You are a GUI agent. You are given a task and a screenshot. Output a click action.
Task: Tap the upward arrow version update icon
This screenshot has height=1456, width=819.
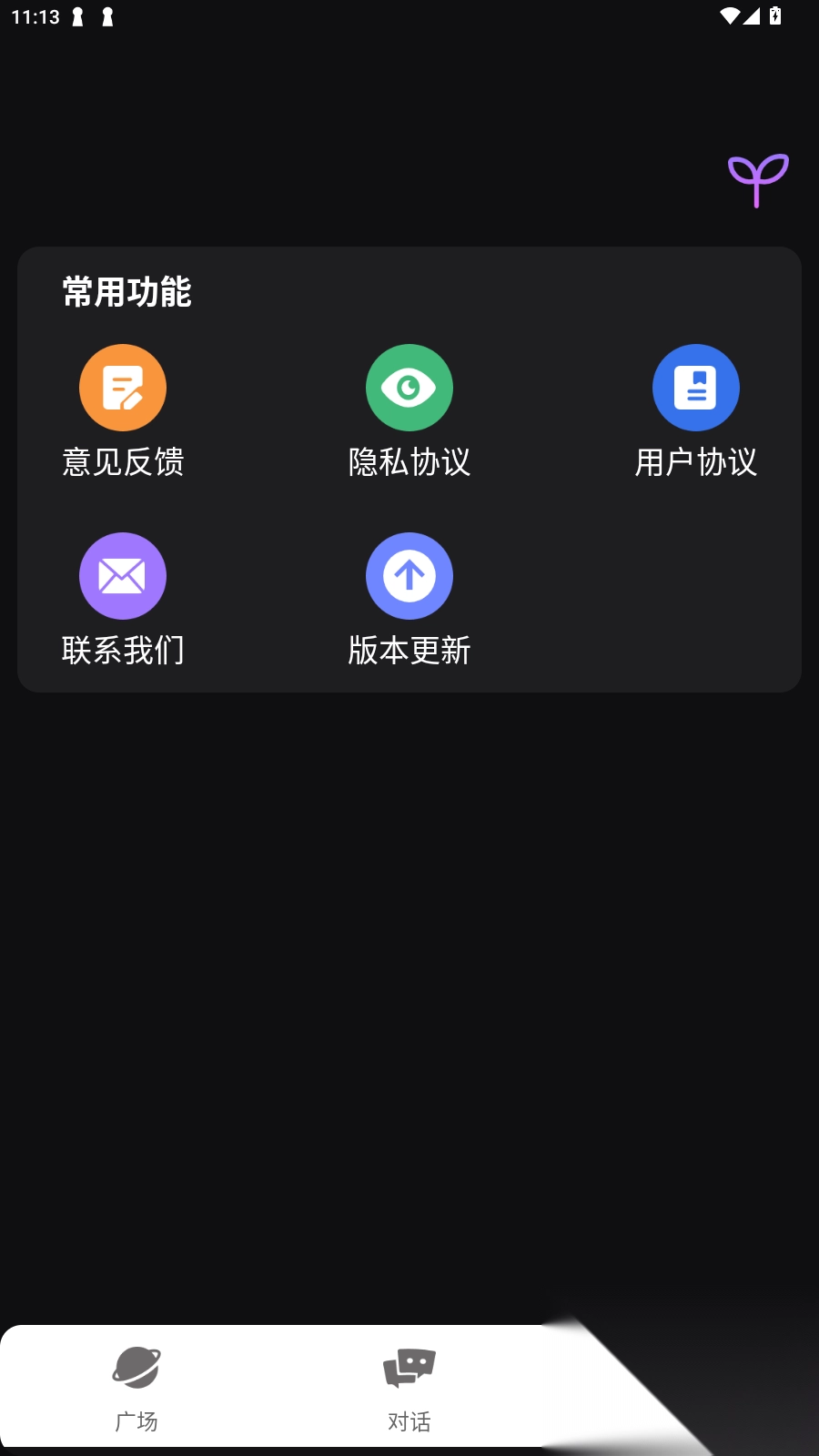(x=409, y=576)
